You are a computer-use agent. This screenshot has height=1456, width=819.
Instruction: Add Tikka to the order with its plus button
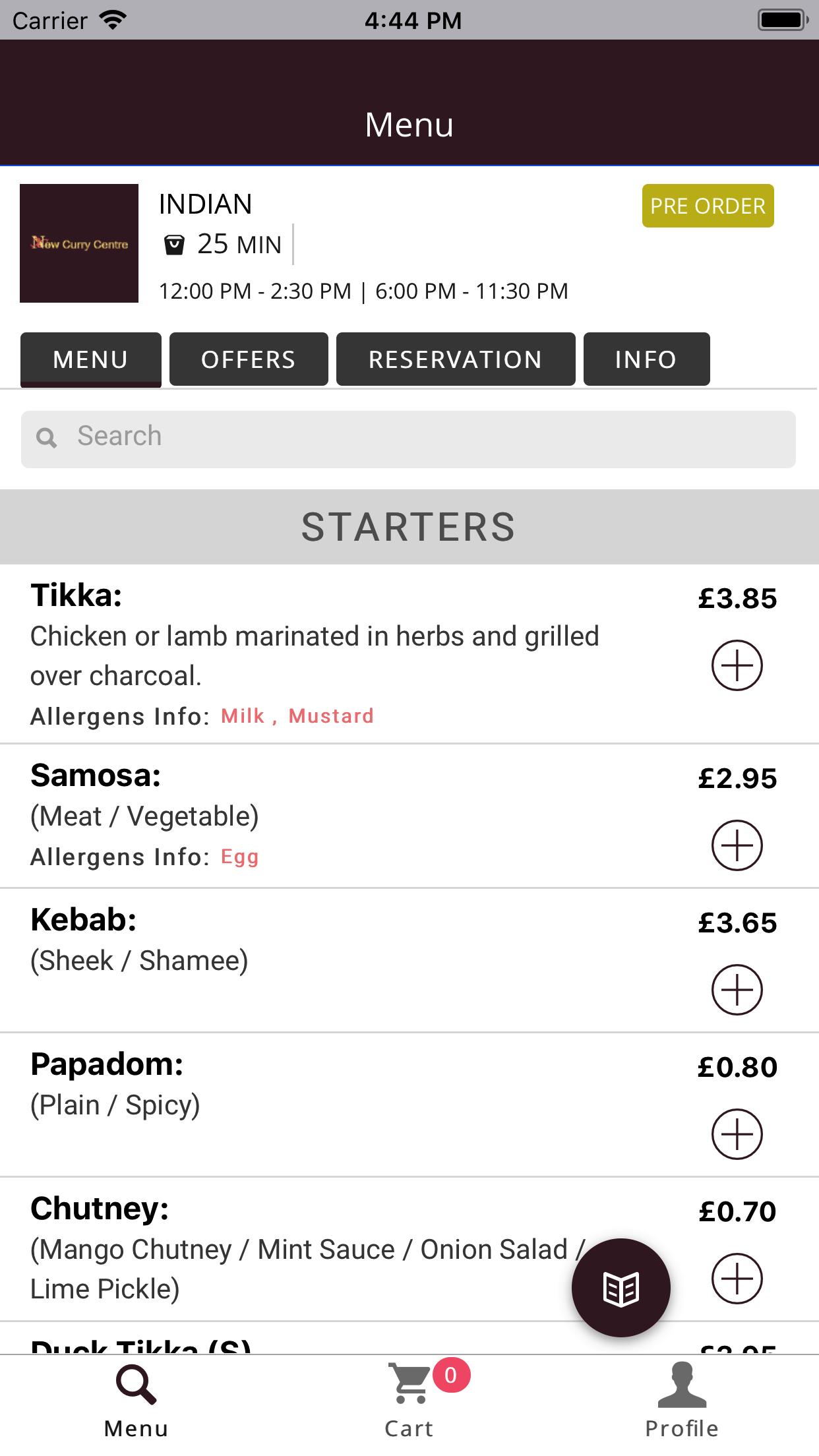(737, 666)
